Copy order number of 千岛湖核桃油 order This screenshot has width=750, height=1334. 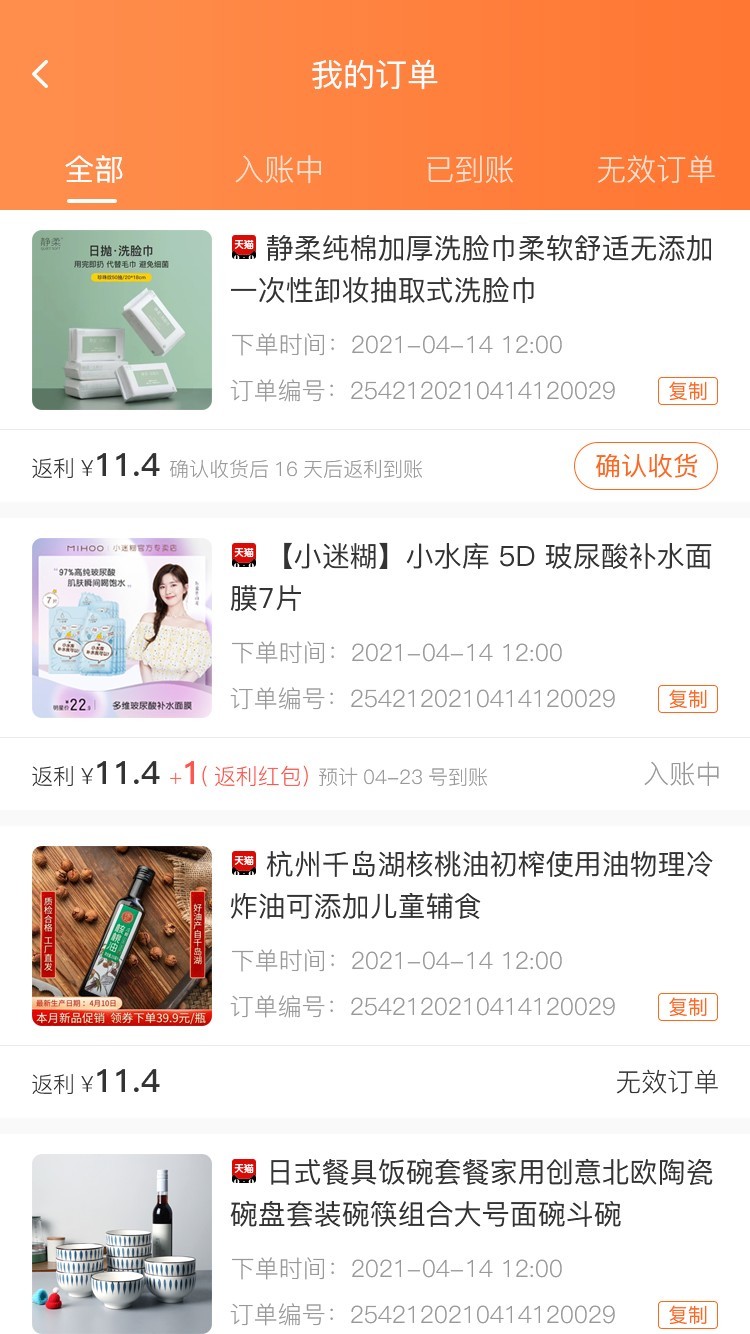pyautogui.click(x=688, y=1007)
